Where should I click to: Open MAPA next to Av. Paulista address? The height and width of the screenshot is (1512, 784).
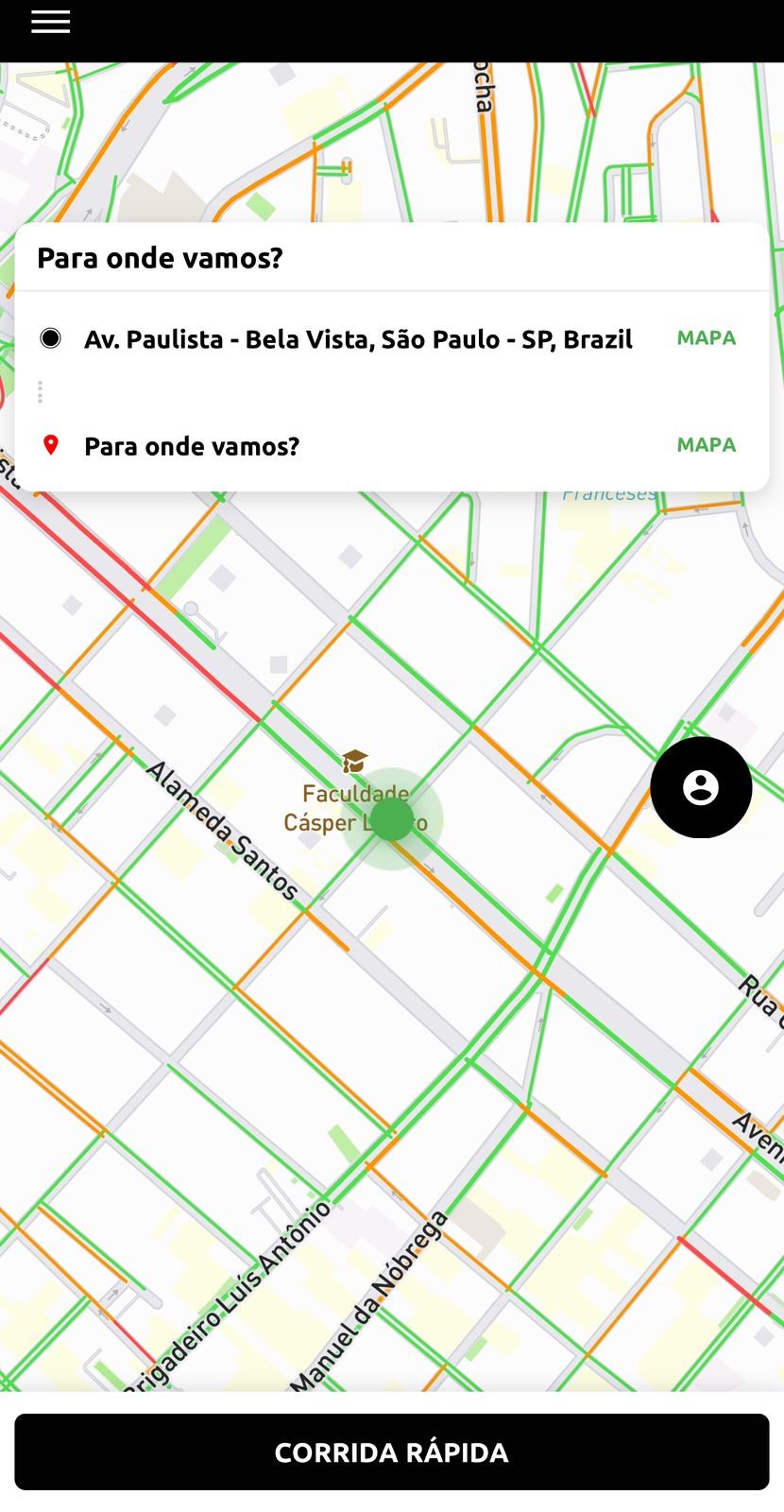coord(707,337)
